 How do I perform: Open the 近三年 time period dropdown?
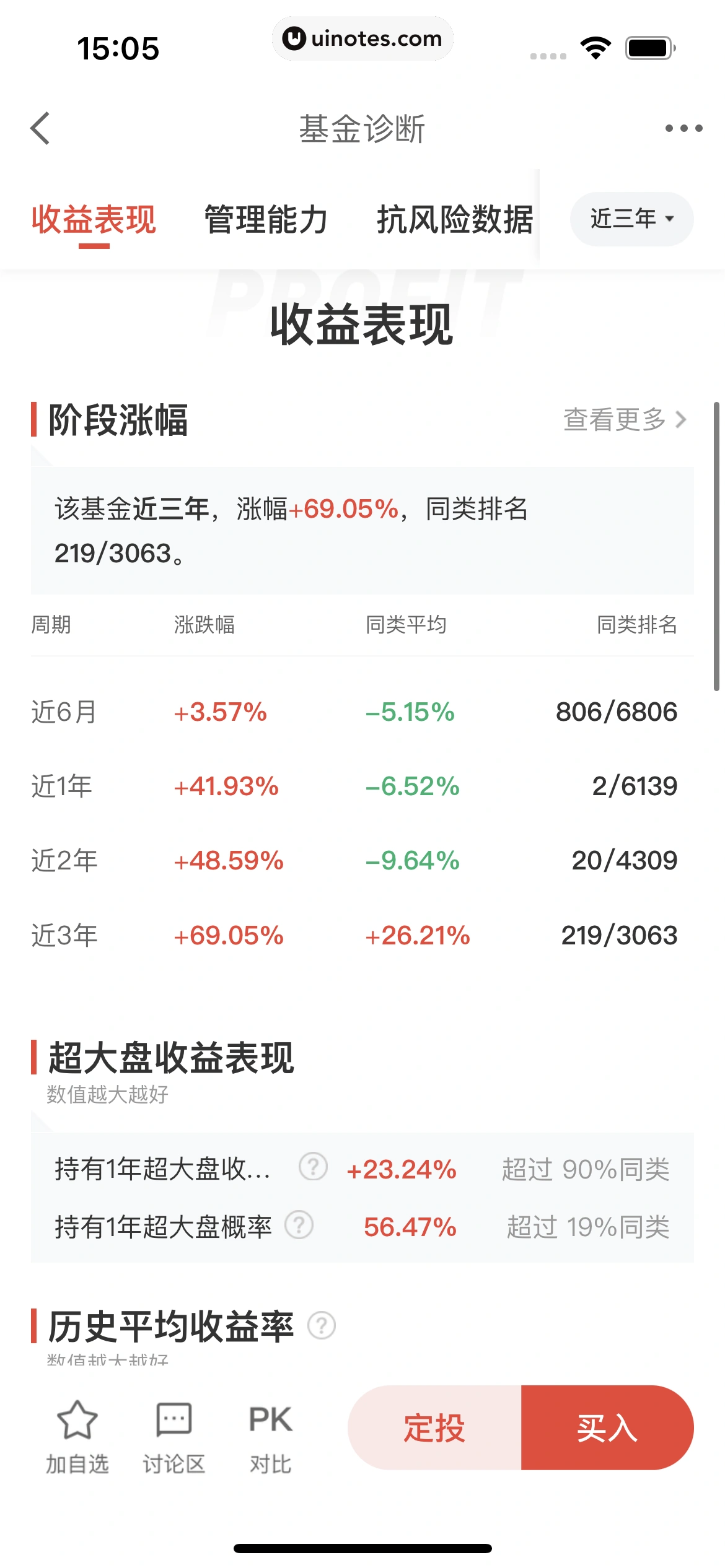(x=630, y=218)
